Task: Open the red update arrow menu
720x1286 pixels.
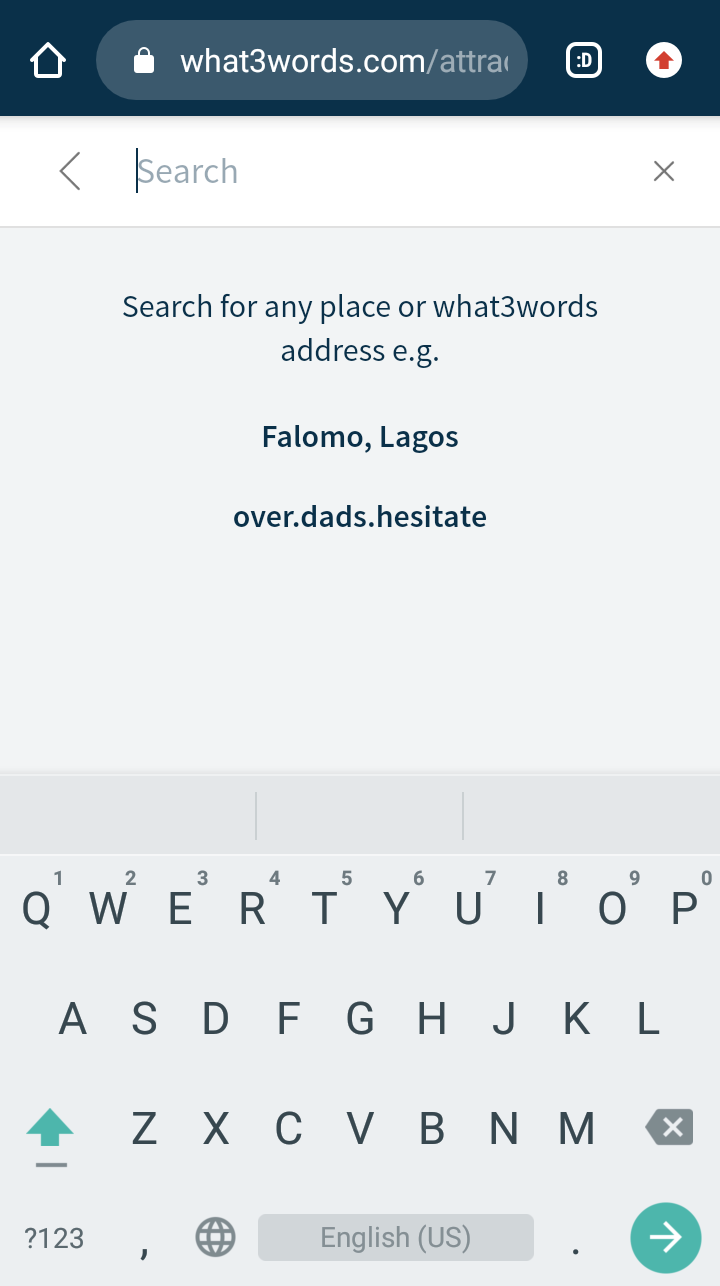Action: coord(664,61)
